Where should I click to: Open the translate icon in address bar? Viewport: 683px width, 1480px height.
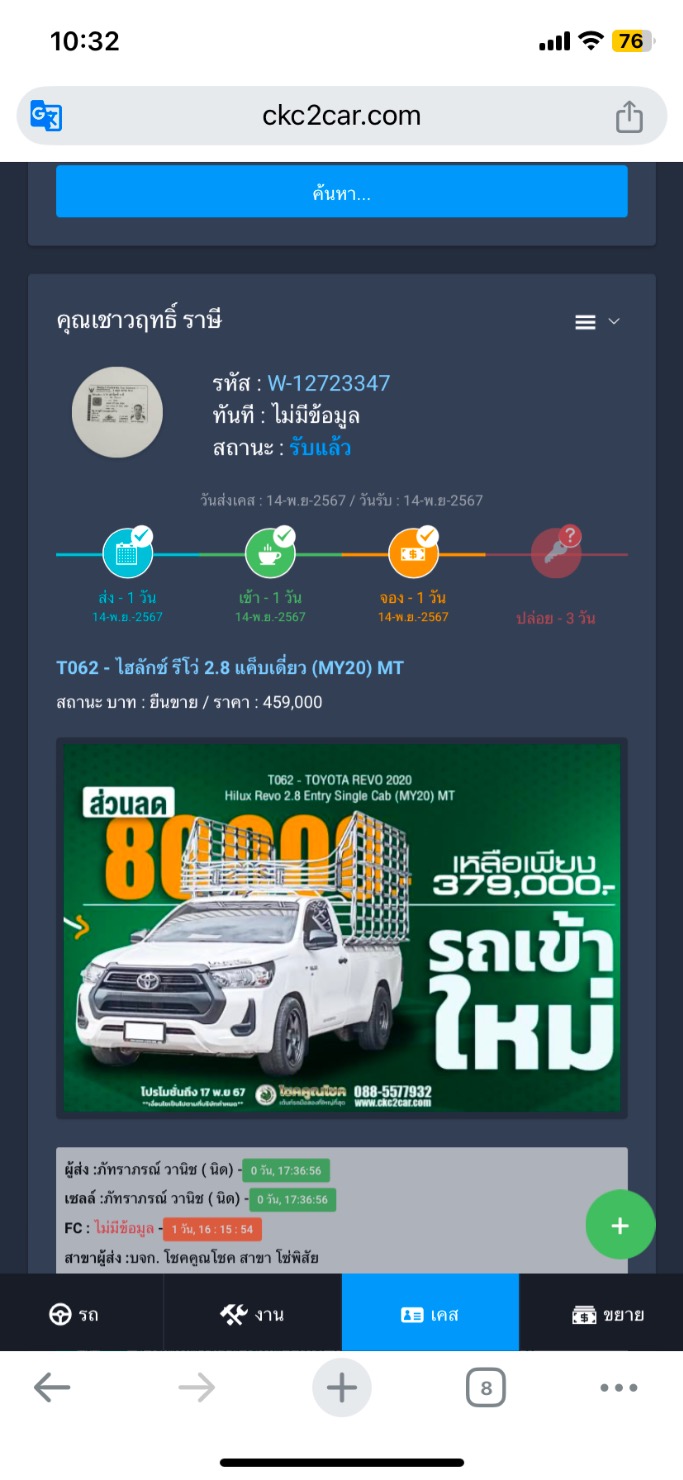coord(46,116)
